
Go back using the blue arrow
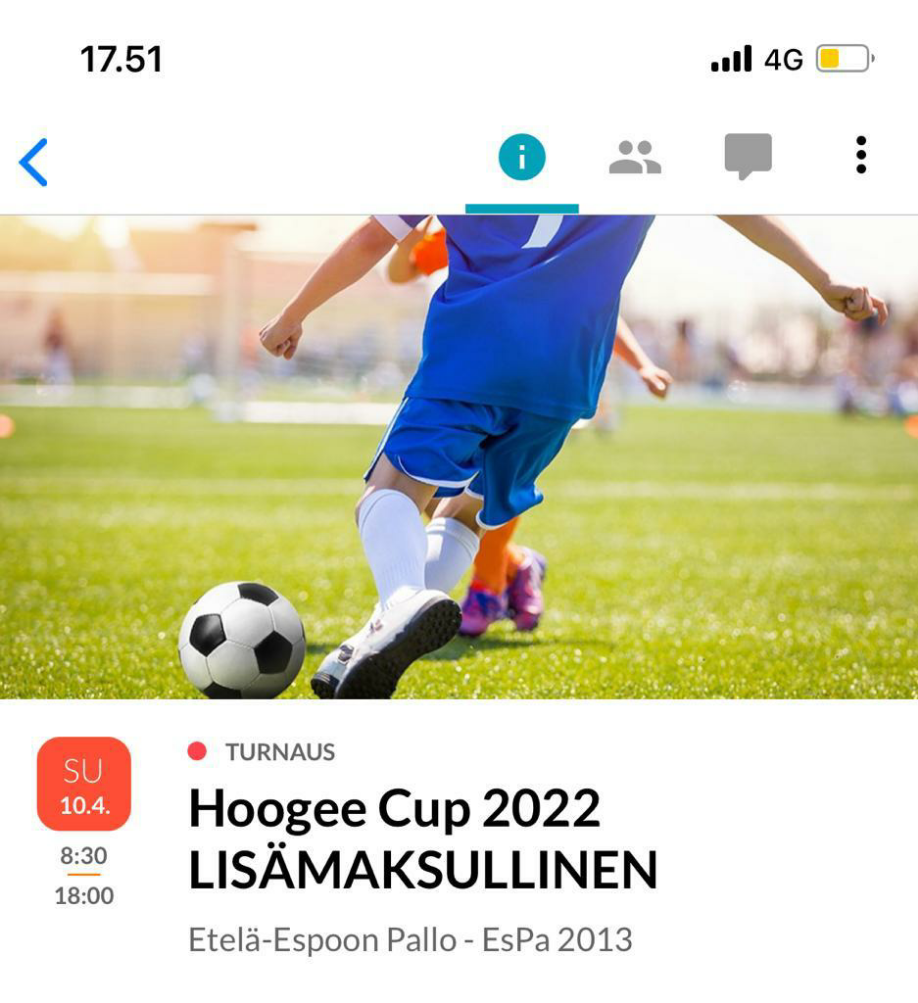pyautogui.click(x=34, y=162)
